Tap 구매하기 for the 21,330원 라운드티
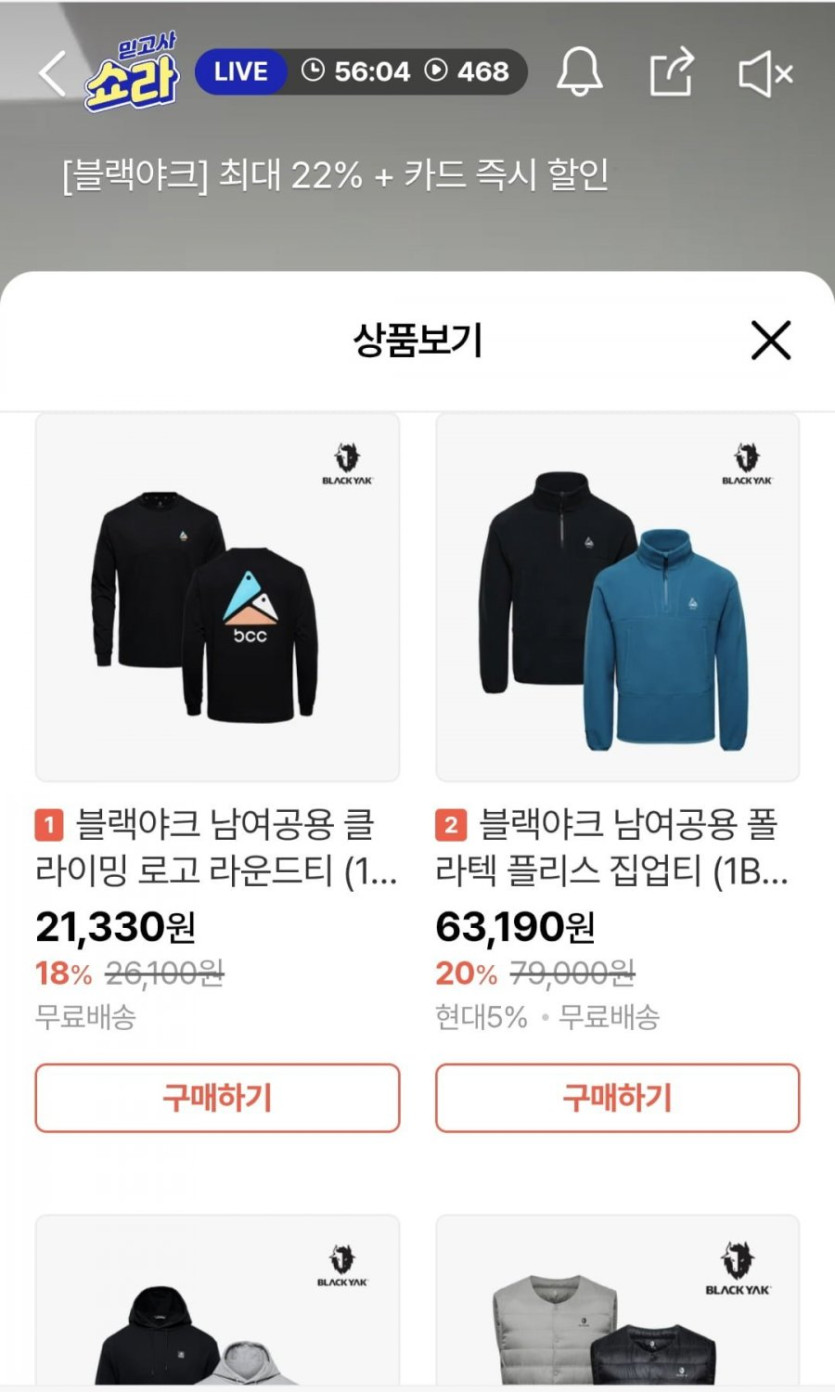Image resolution: width=835 pixels, height=1392 pixels. [217, 1098]
